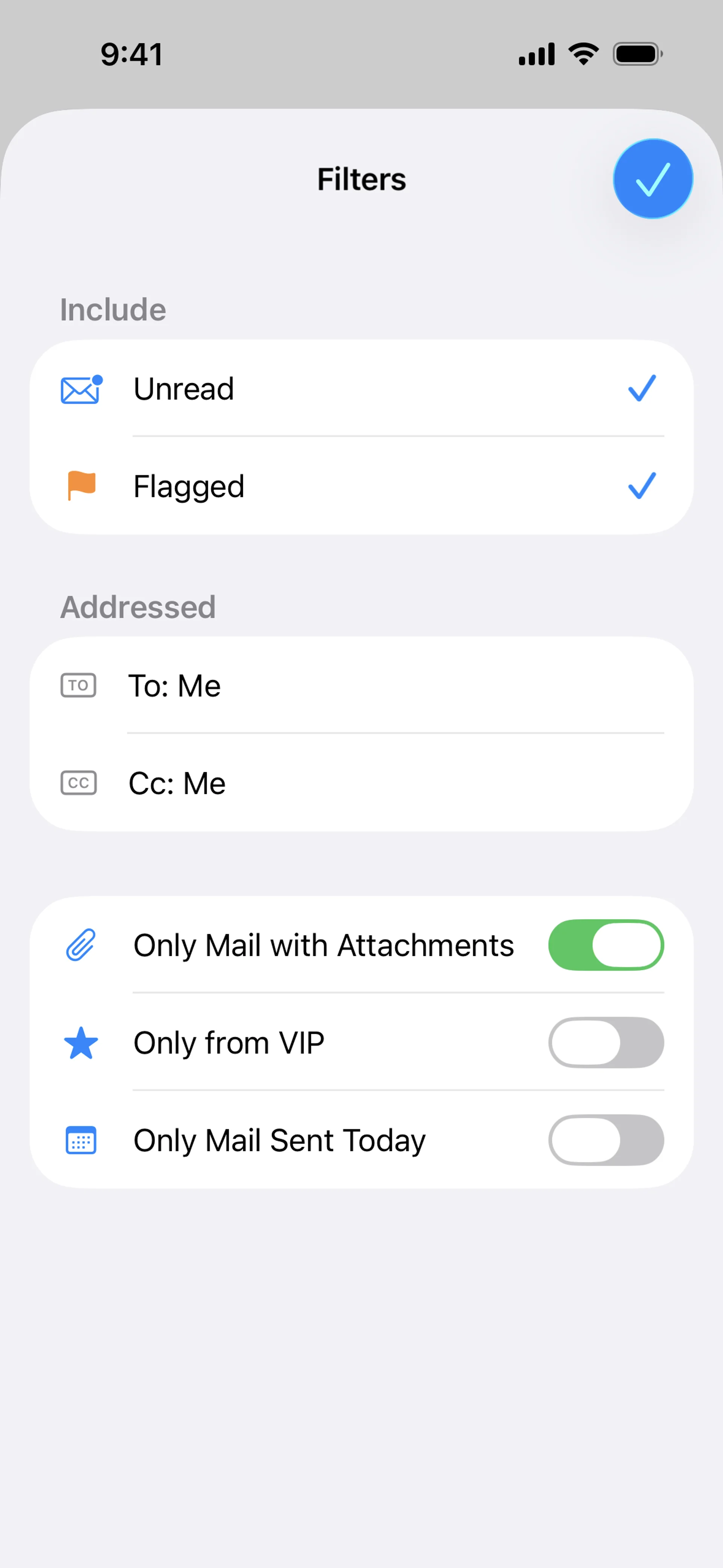Viewport: 723px width, 1568px height.
Task: Deselect the Flagged filter
Action: (x=361, y=486)
